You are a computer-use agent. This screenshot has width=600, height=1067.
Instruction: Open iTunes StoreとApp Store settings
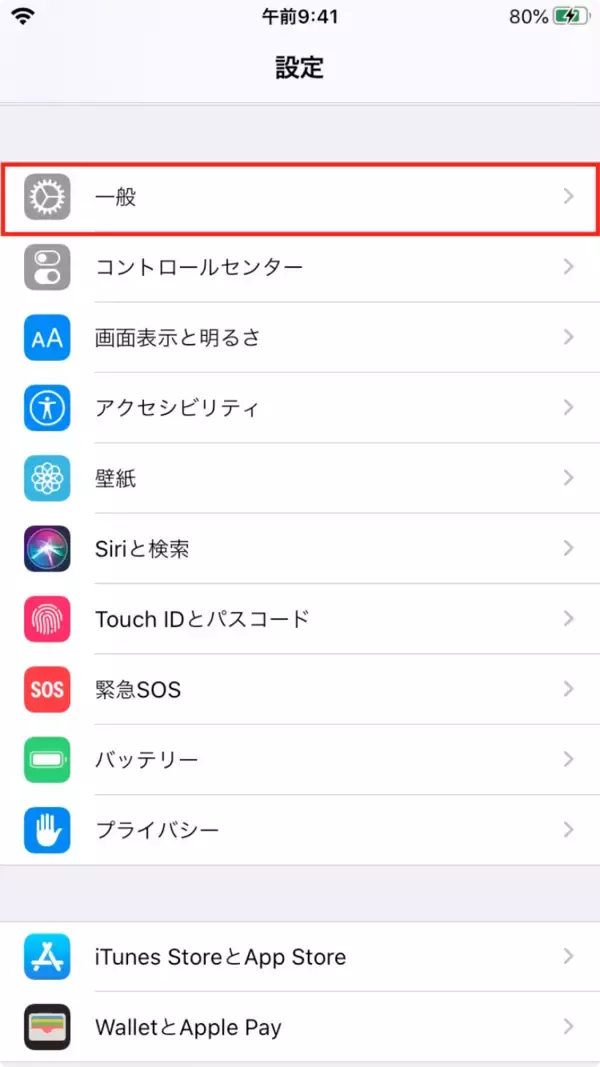[x=300, y=957]
